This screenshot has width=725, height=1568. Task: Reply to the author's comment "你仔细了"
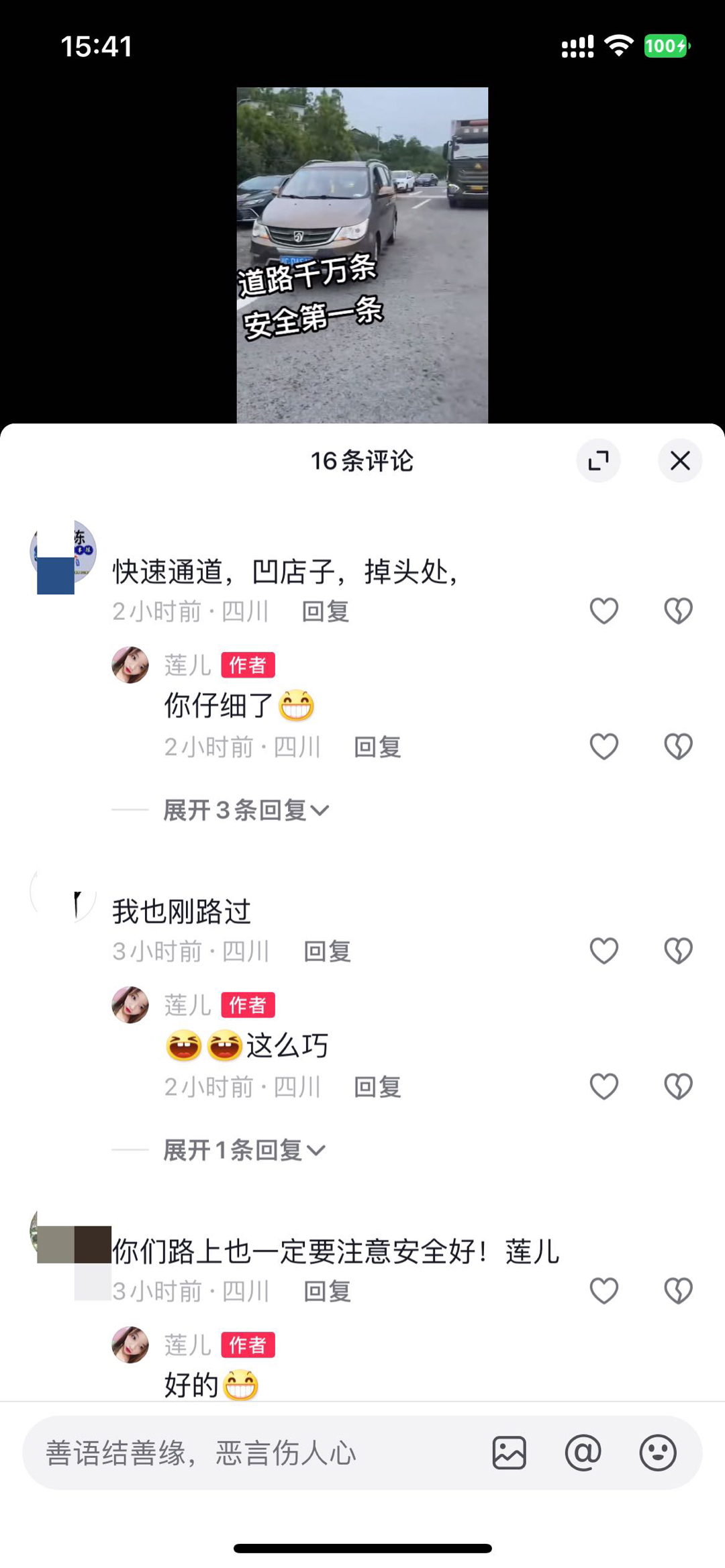point(377,747)
